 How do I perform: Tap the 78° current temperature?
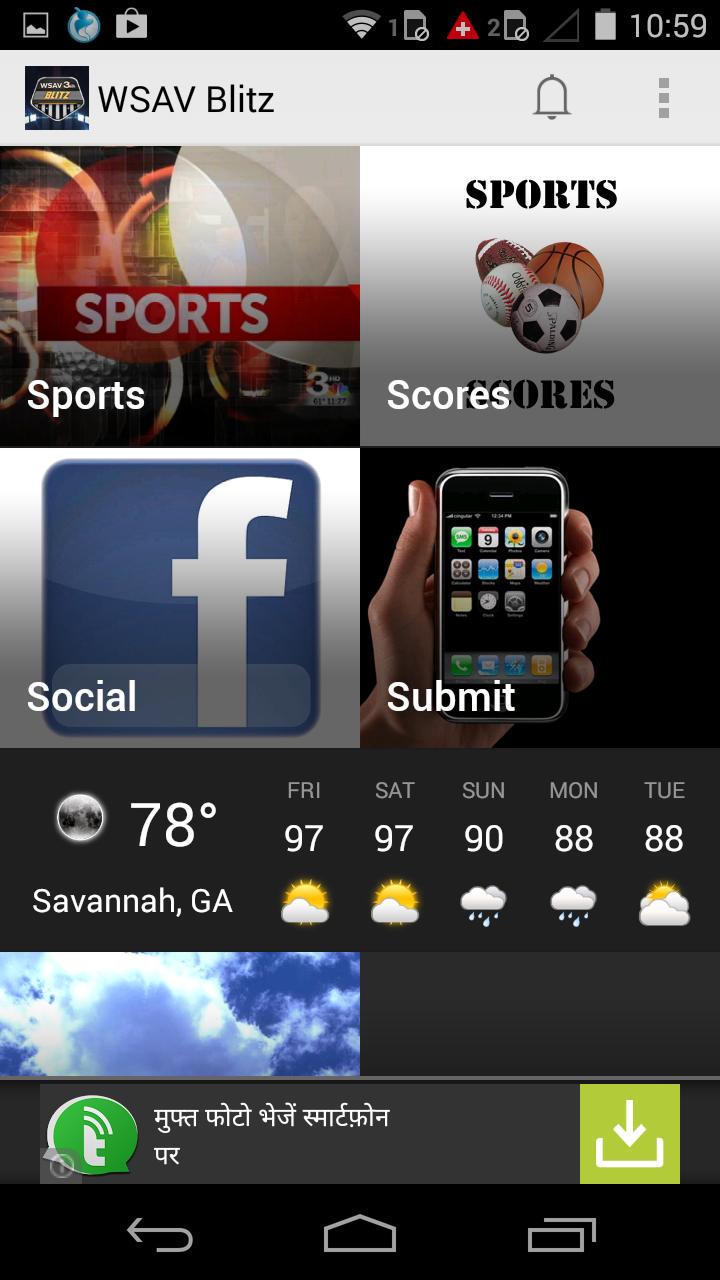point(168,822)
